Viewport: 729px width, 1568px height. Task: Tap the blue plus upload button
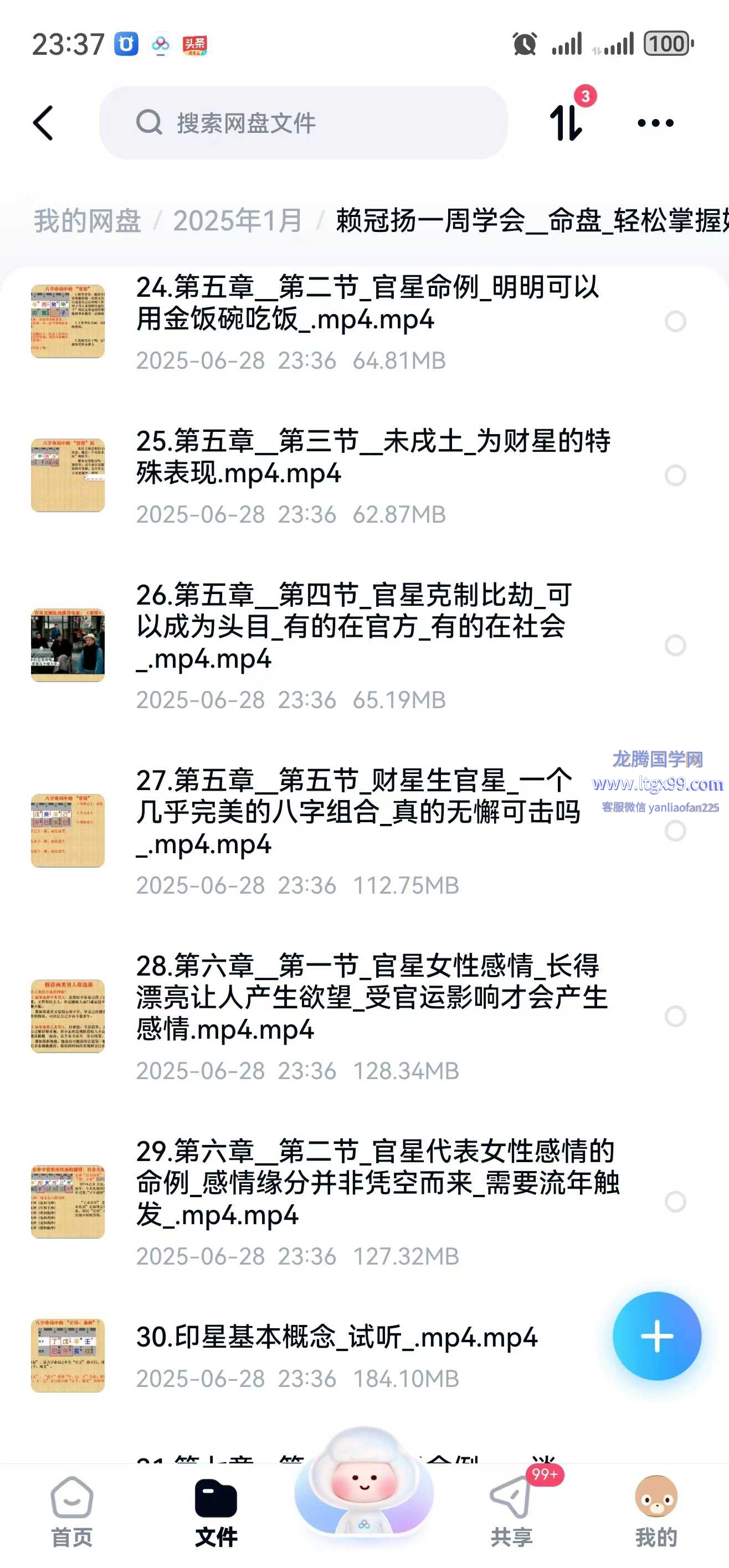[656, 1336]
